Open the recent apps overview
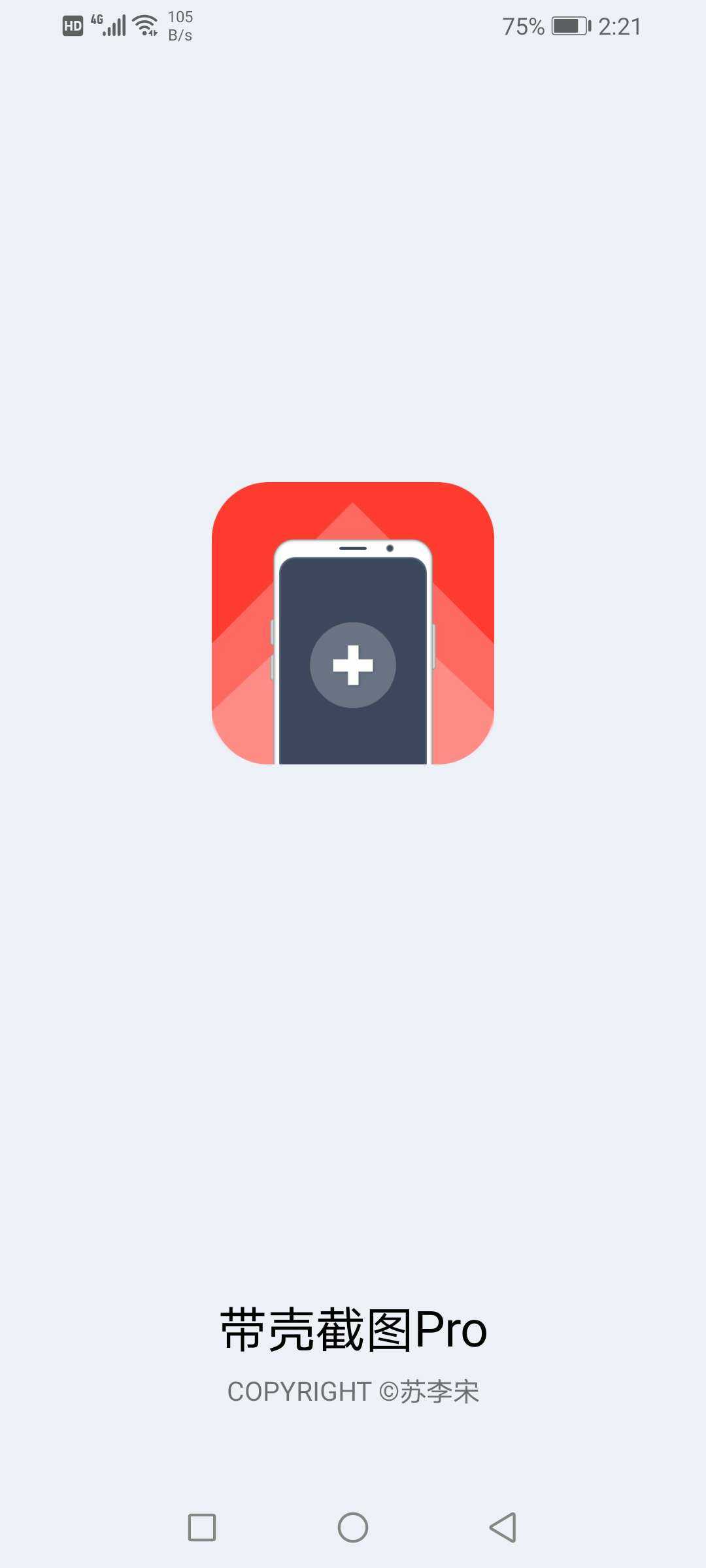Viewport: 706px width, 1568px height. (x=202, y=1527)
